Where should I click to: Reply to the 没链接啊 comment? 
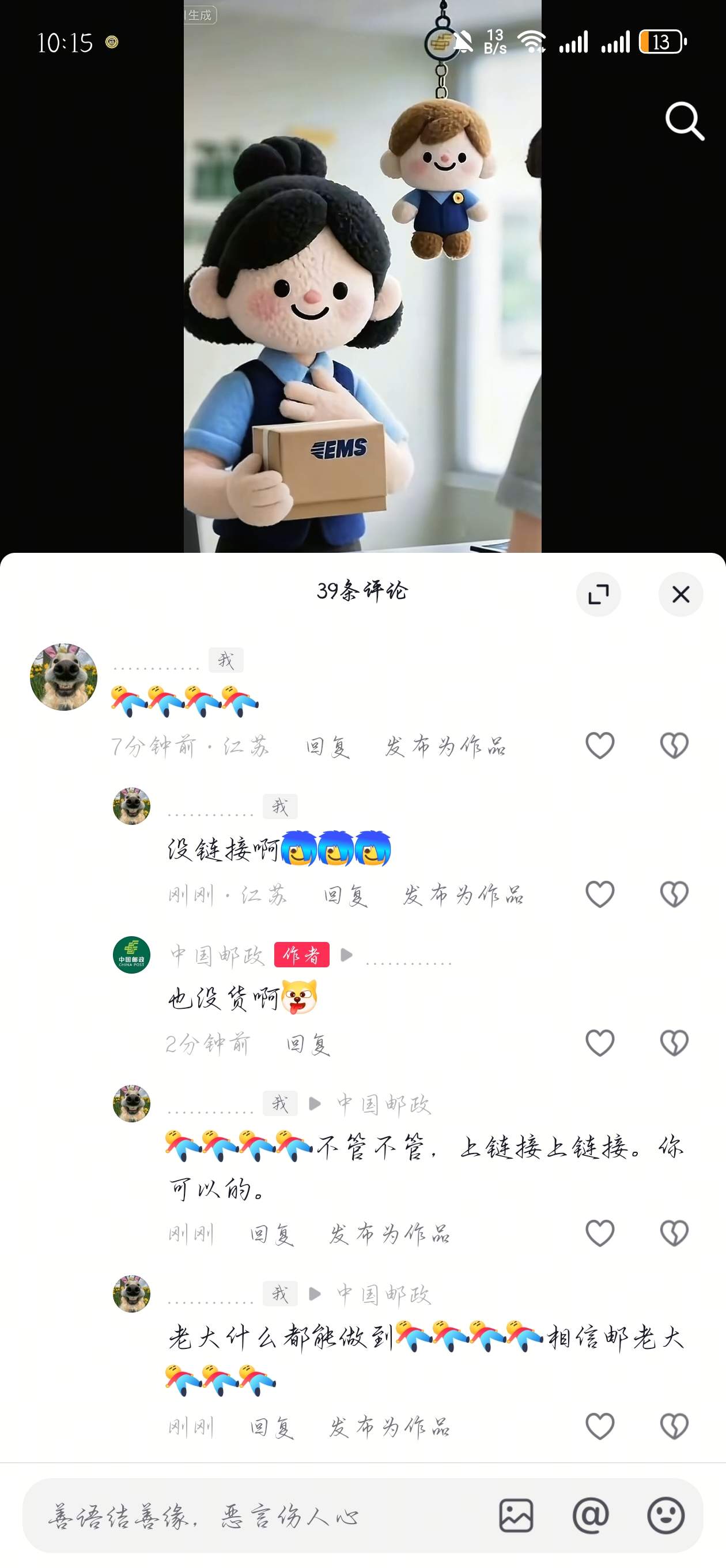345,895
